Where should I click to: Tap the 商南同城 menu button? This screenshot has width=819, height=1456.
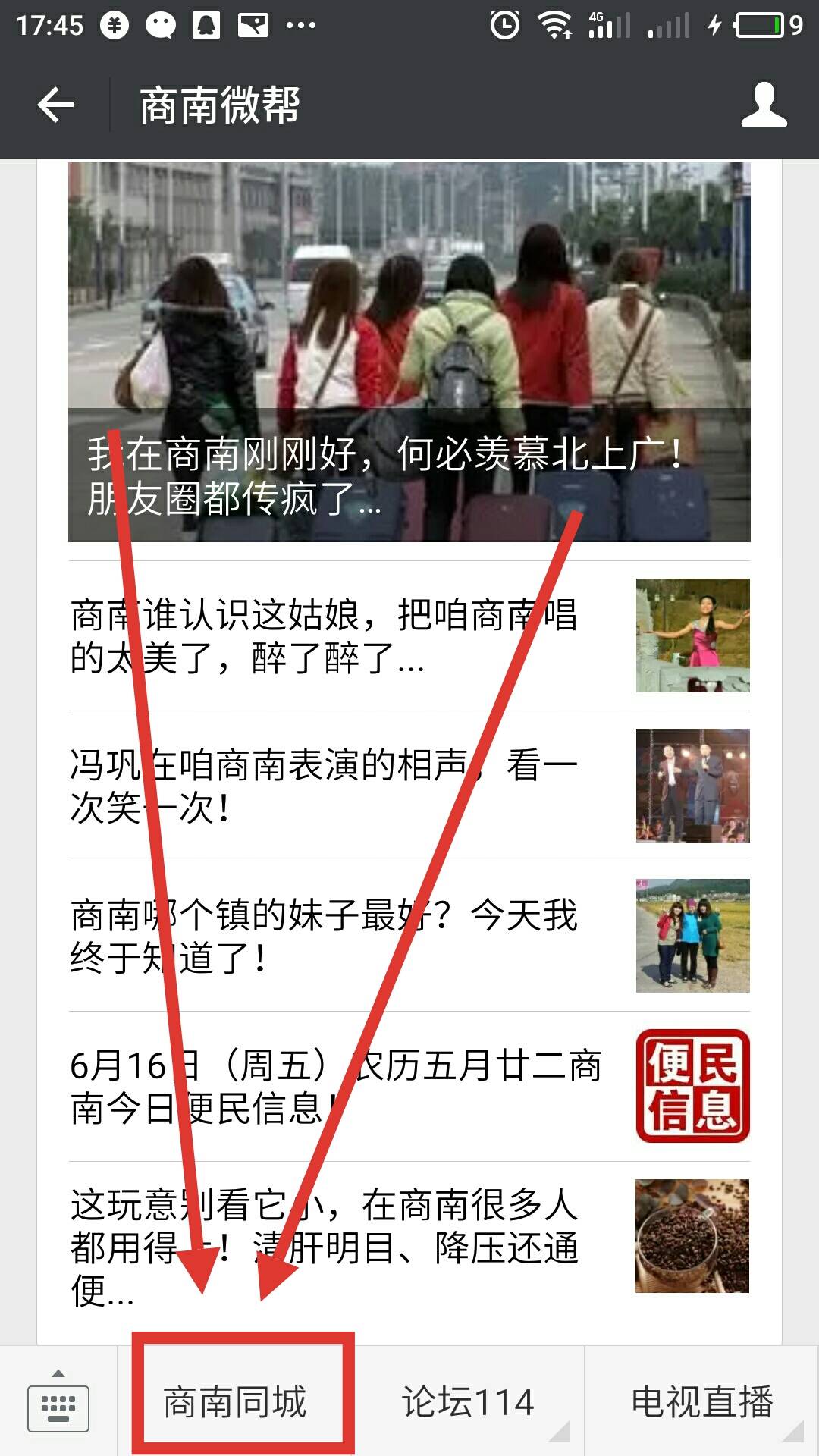point(235,1401)
